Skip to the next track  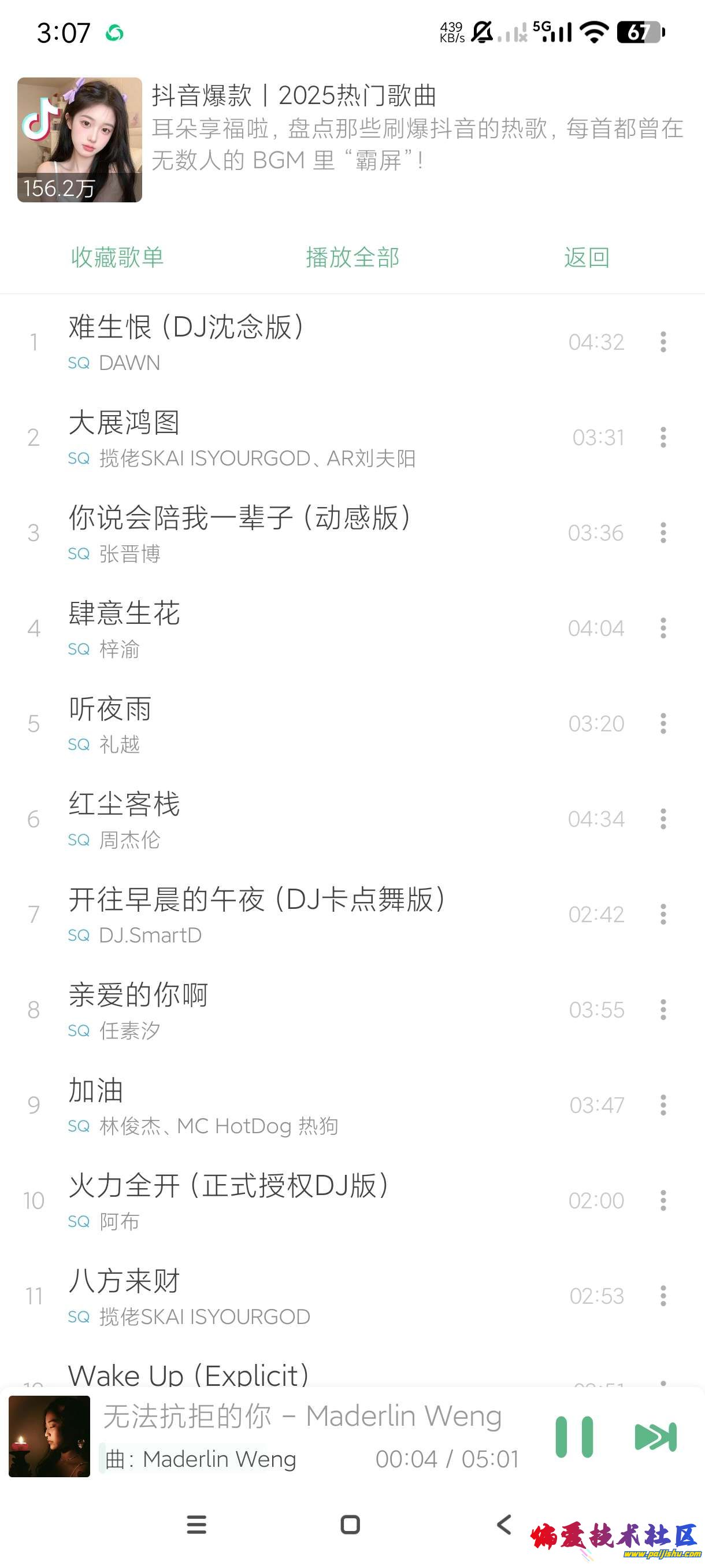click(655, 1437)
